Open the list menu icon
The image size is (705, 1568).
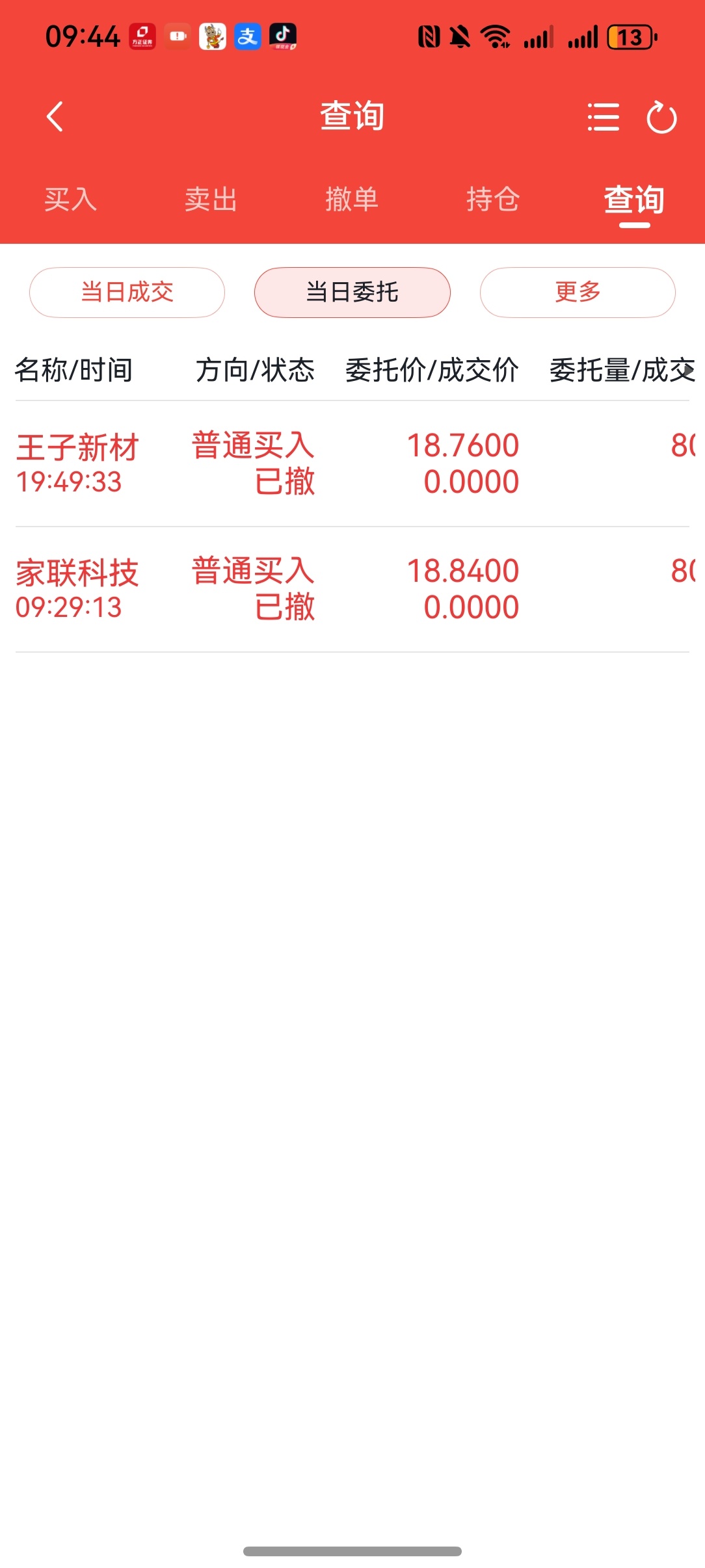tap(603, 117)
